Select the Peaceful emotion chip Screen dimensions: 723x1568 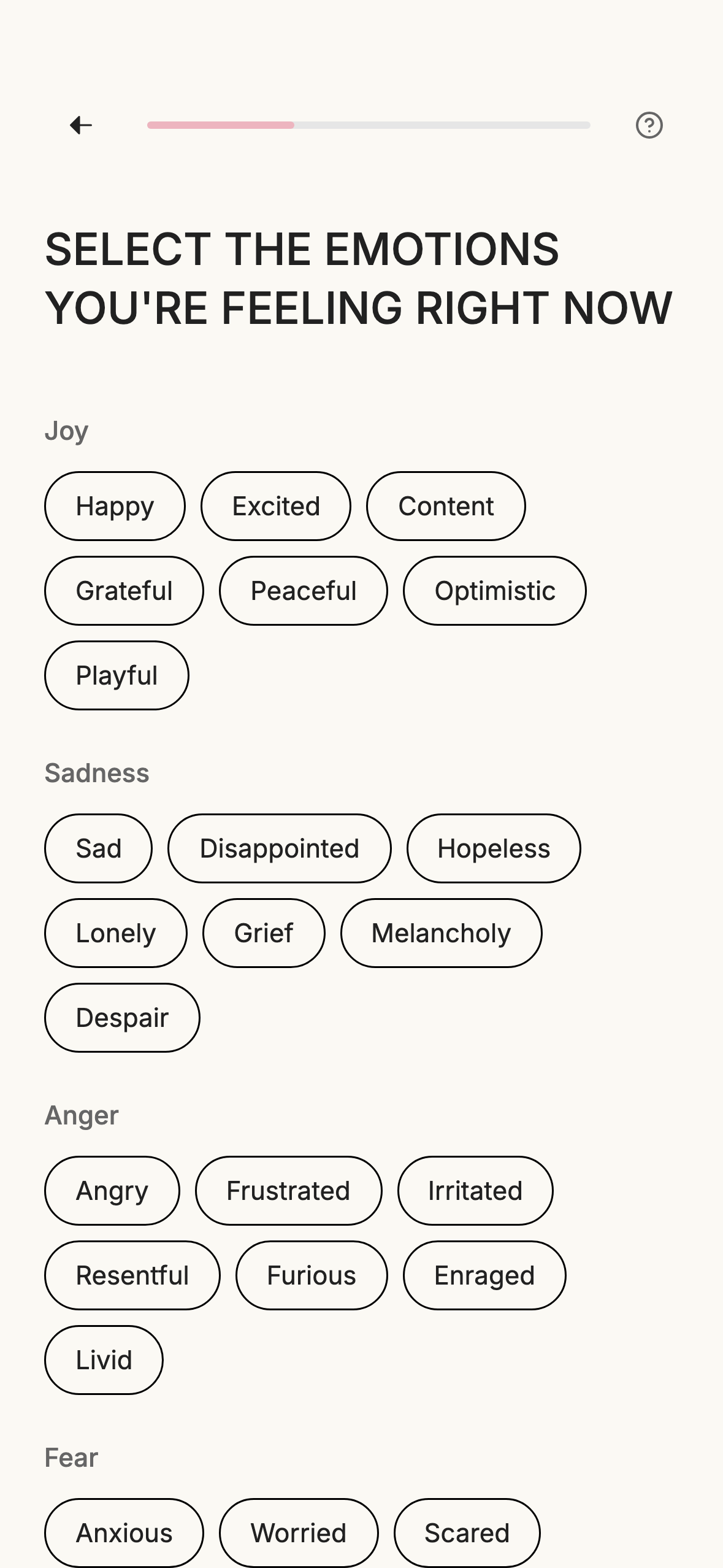coord(304,590)
